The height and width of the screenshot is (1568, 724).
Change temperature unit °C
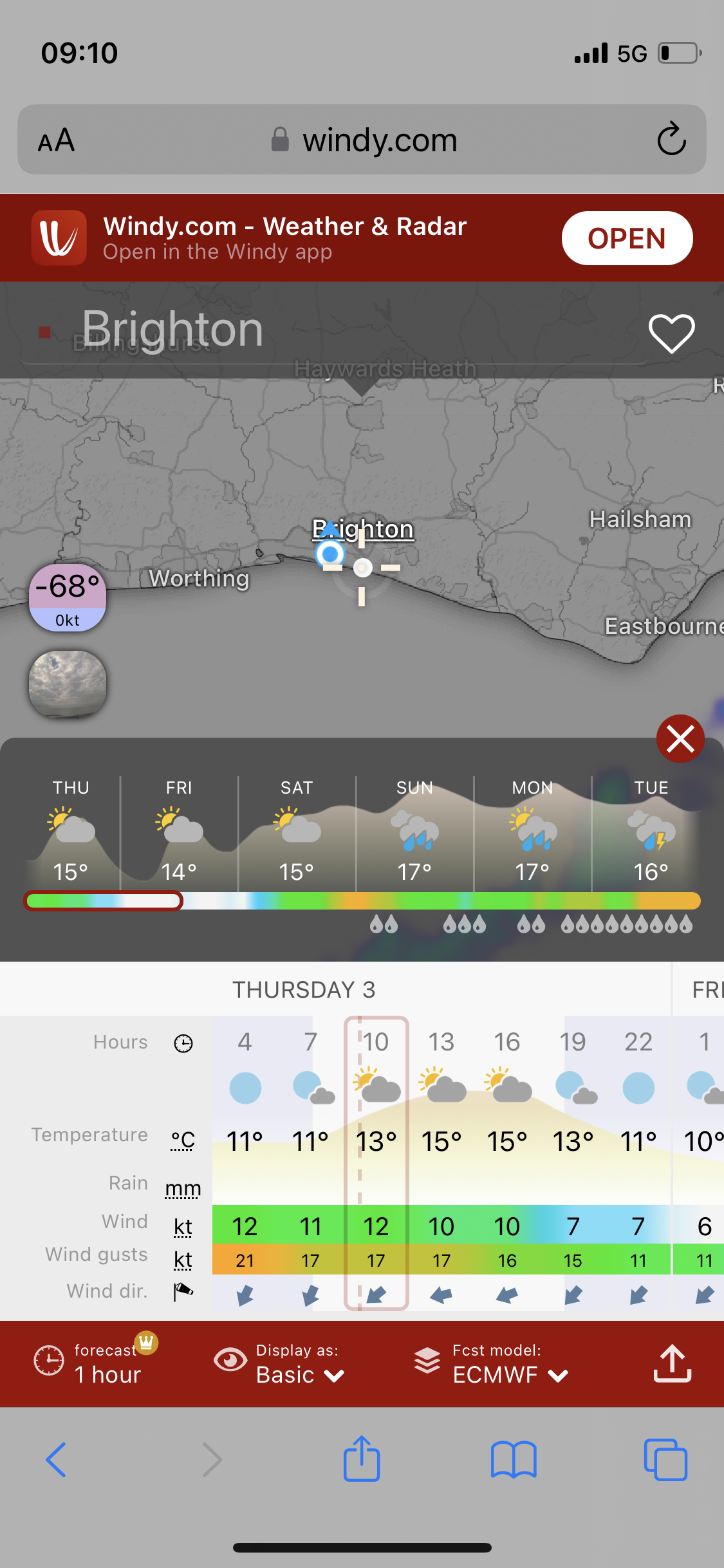pos(183,1140)
